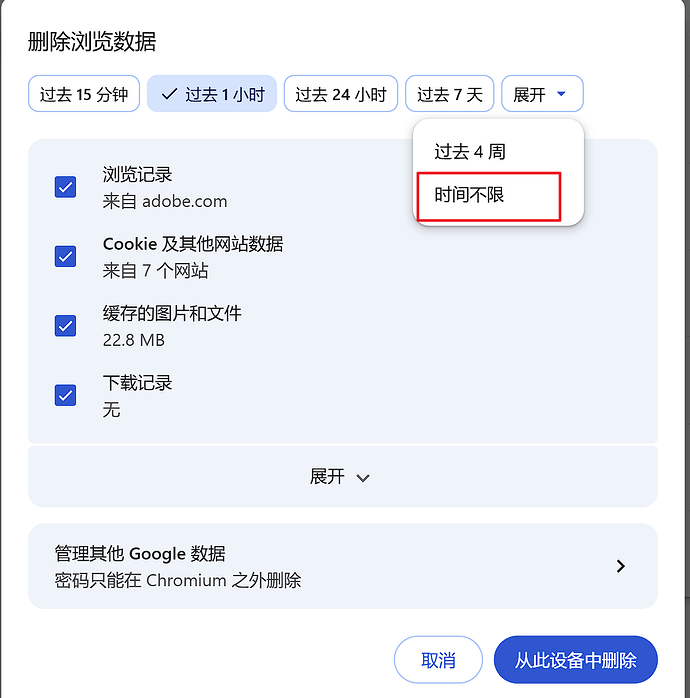Tap 从此设备中删除 to delete data
This screenshot has height=698, width=690.
click(x=575, y=660)
